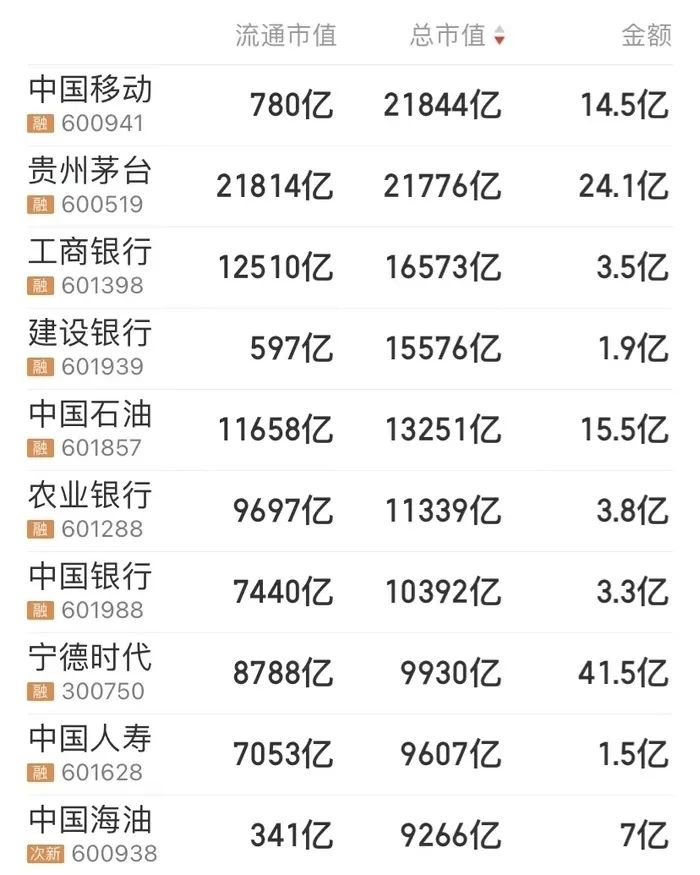View 农业银行 stock details
The image size is (700, 875).
tap(90, 509)
